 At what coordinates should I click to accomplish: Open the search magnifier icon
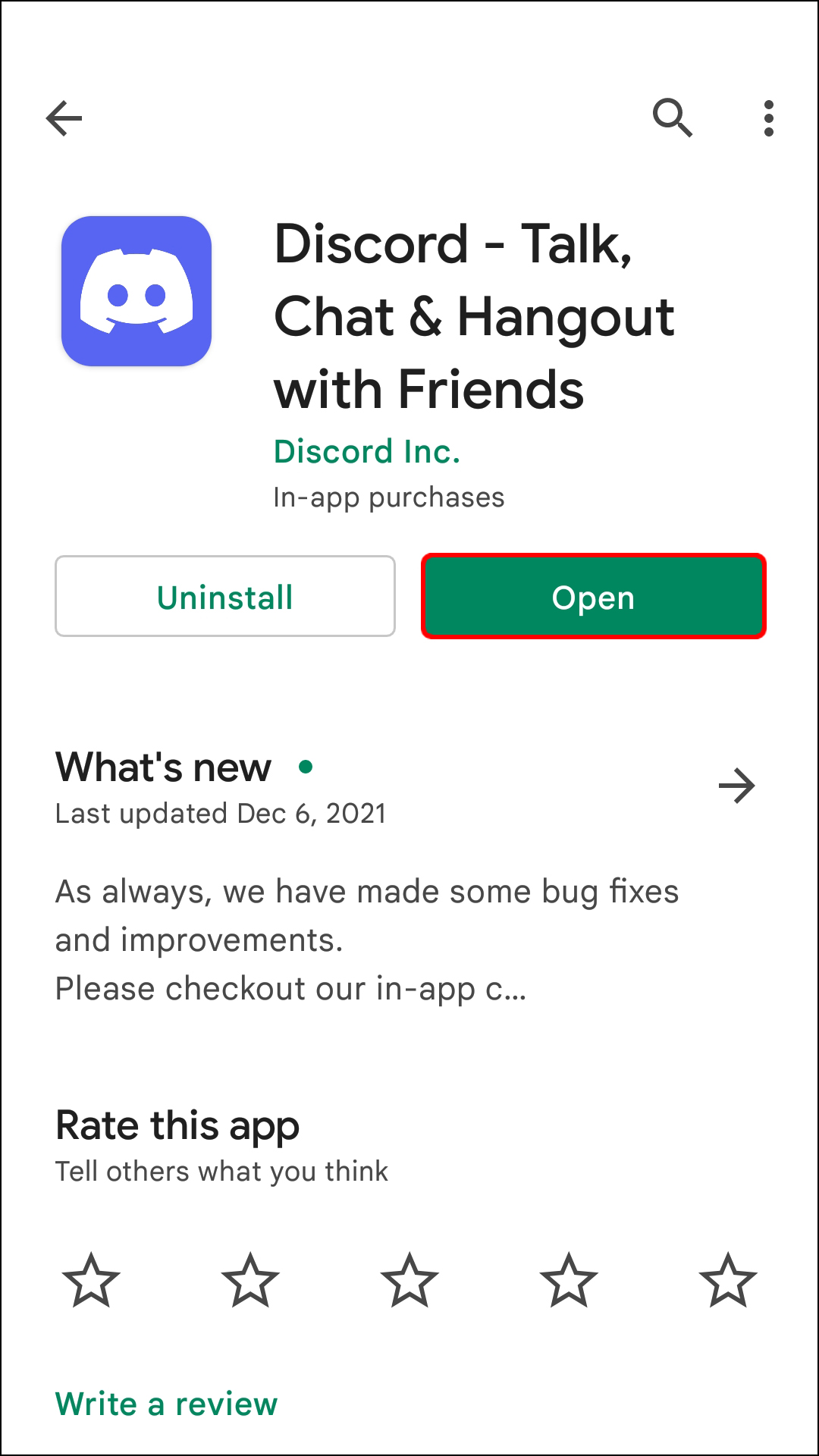(x=673, y=118)
